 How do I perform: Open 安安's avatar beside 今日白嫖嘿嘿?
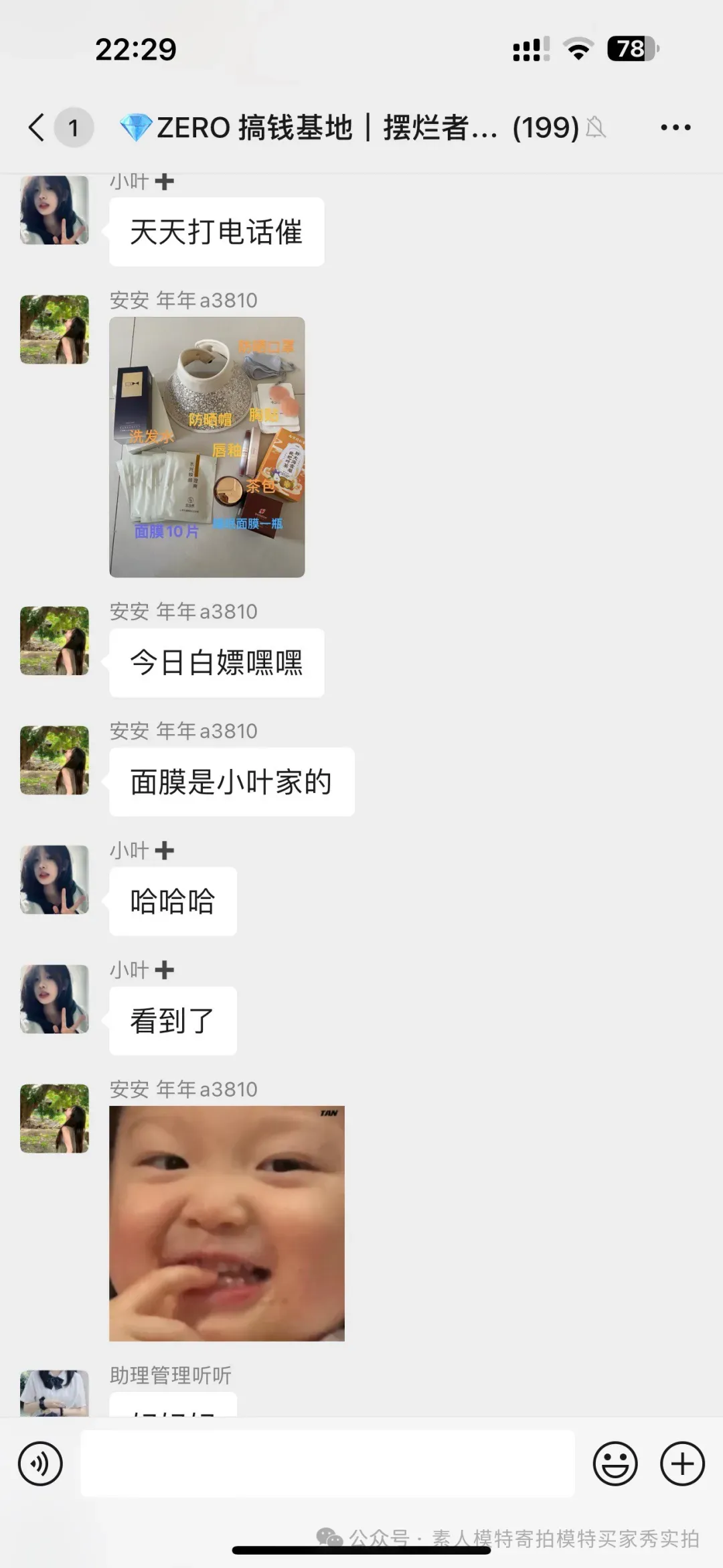click(54, 641)
